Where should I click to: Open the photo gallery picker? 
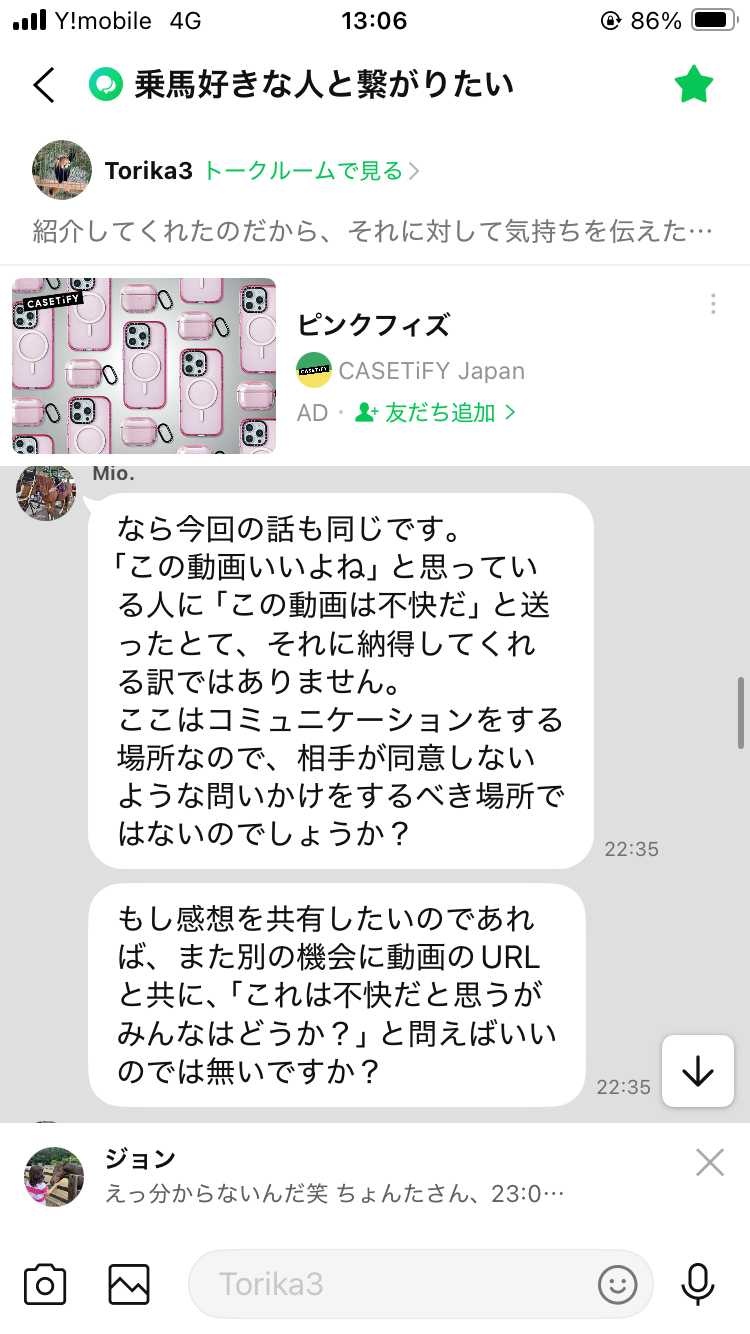coord(129,1284)
